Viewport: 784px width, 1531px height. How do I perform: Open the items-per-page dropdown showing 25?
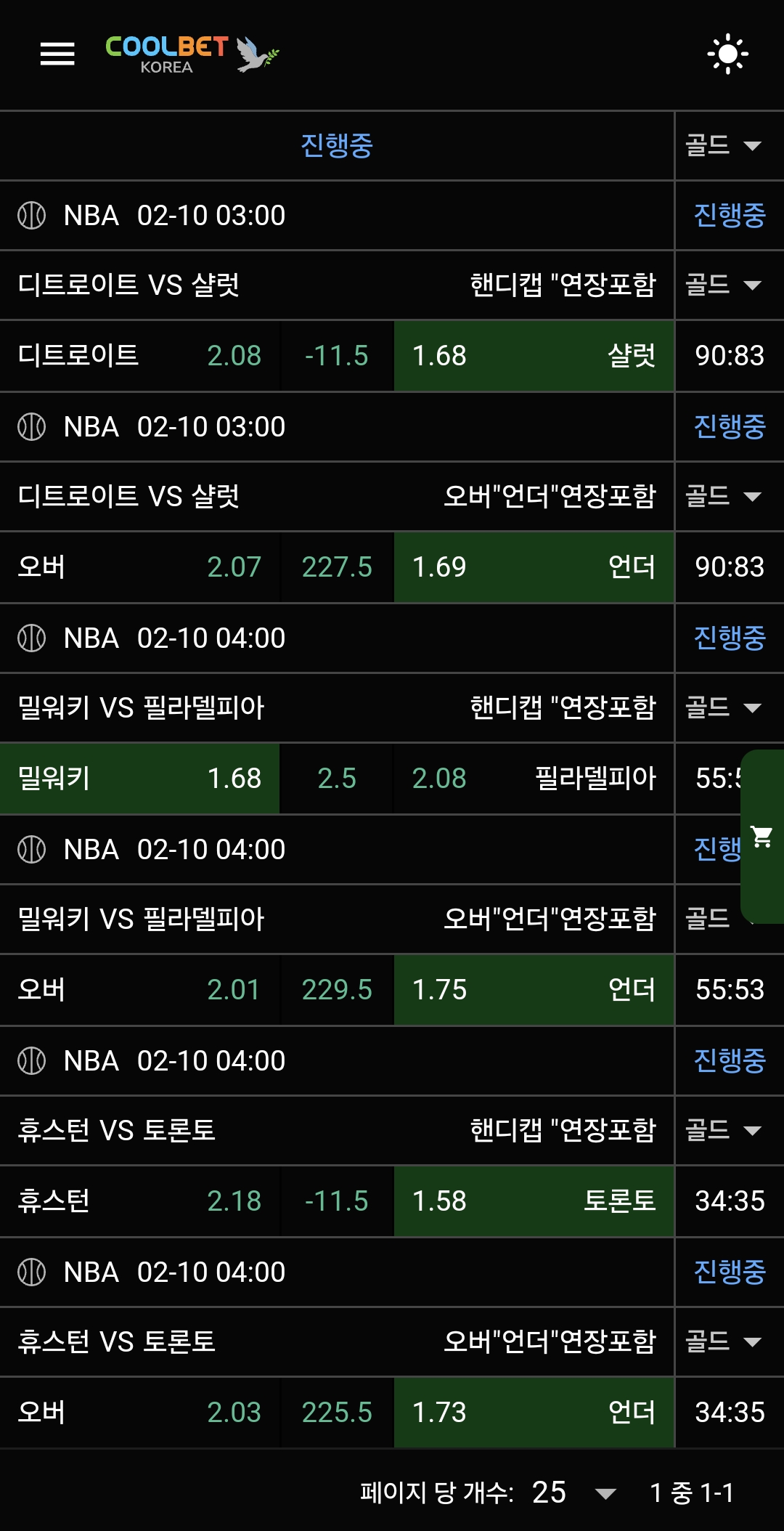point(573,1493)
